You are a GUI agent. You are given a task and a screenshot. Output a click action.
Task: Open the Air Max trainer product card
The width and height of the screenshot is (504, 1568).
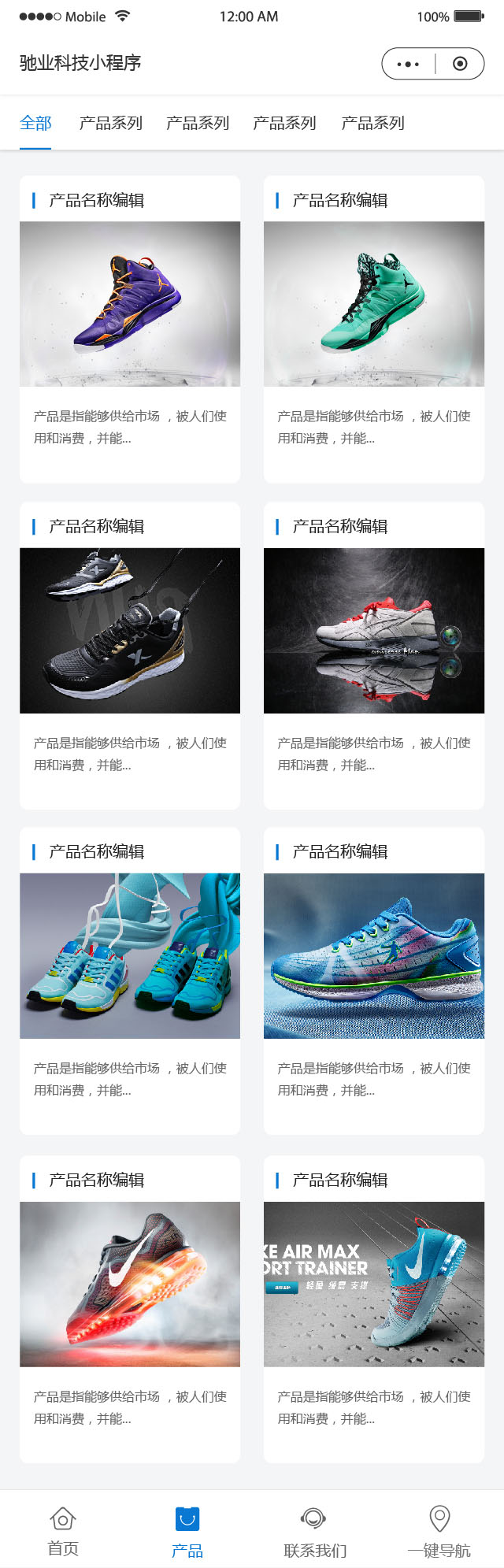pyautogui.click(x=374, y=1284)
